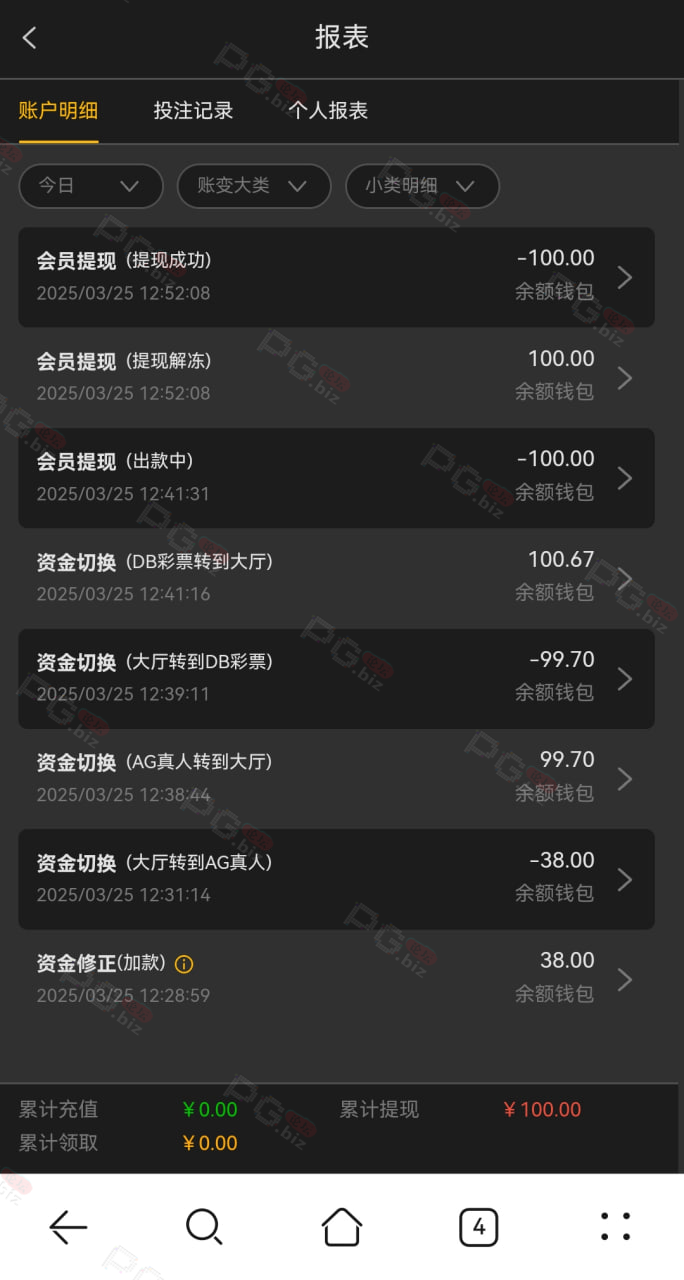
Task: Open the browser tabs counter showing 4
Action: 478,1227
